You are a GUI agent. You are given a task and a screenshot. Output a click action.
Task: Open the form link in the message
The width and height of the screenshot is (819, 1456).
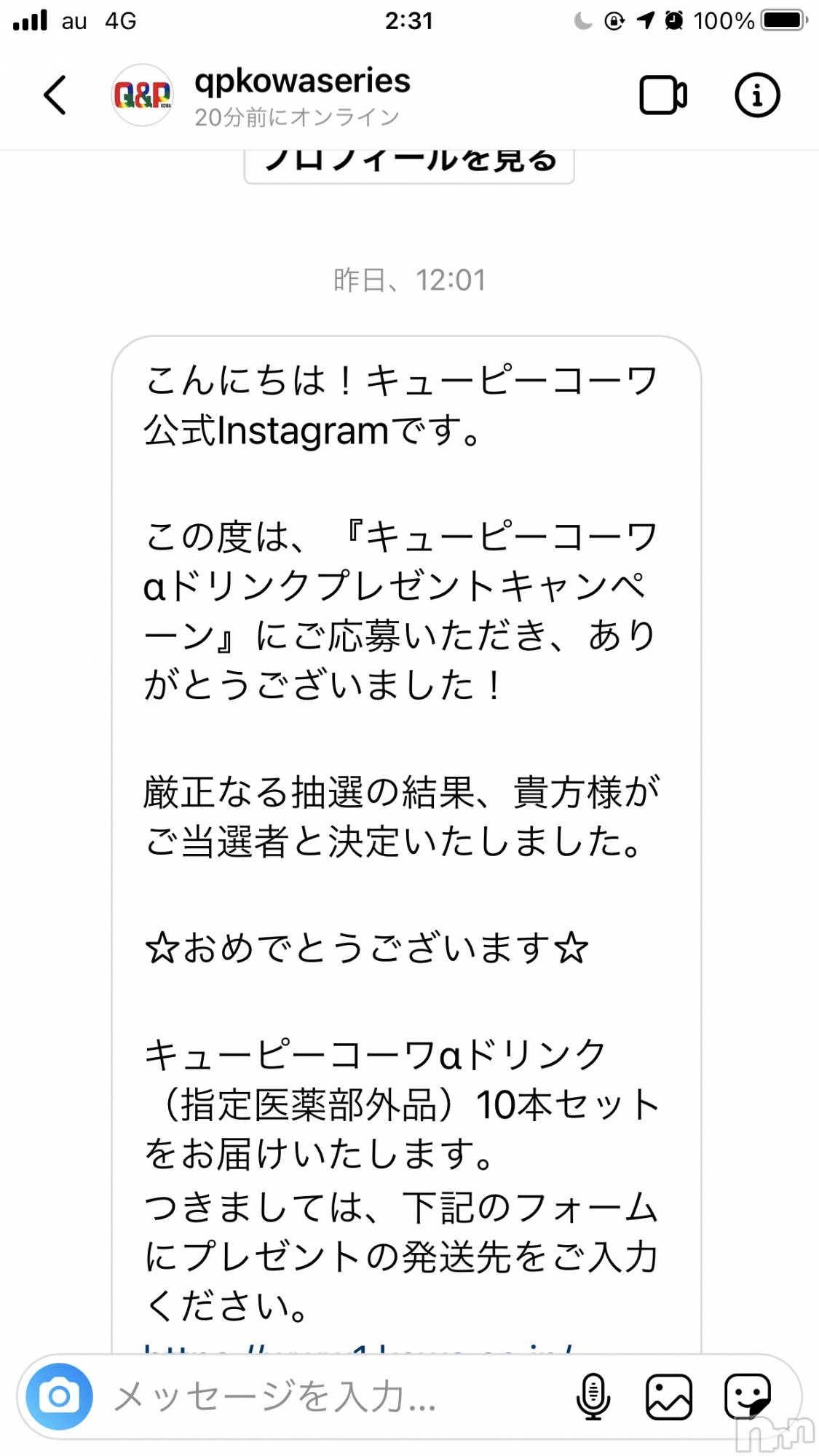click(358, 1348)
